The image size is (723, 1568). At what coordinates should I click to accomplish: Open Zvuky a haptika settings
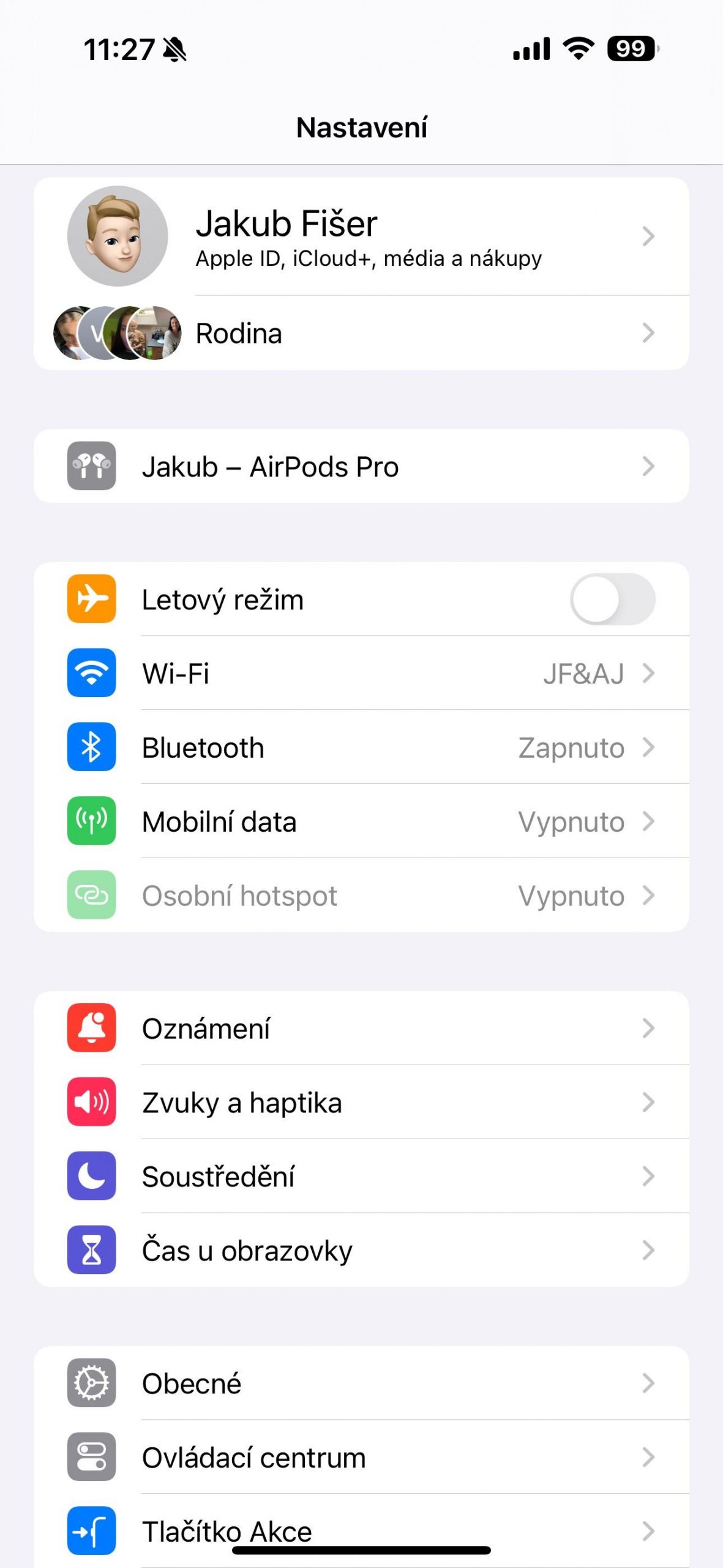click(361, 1102)
